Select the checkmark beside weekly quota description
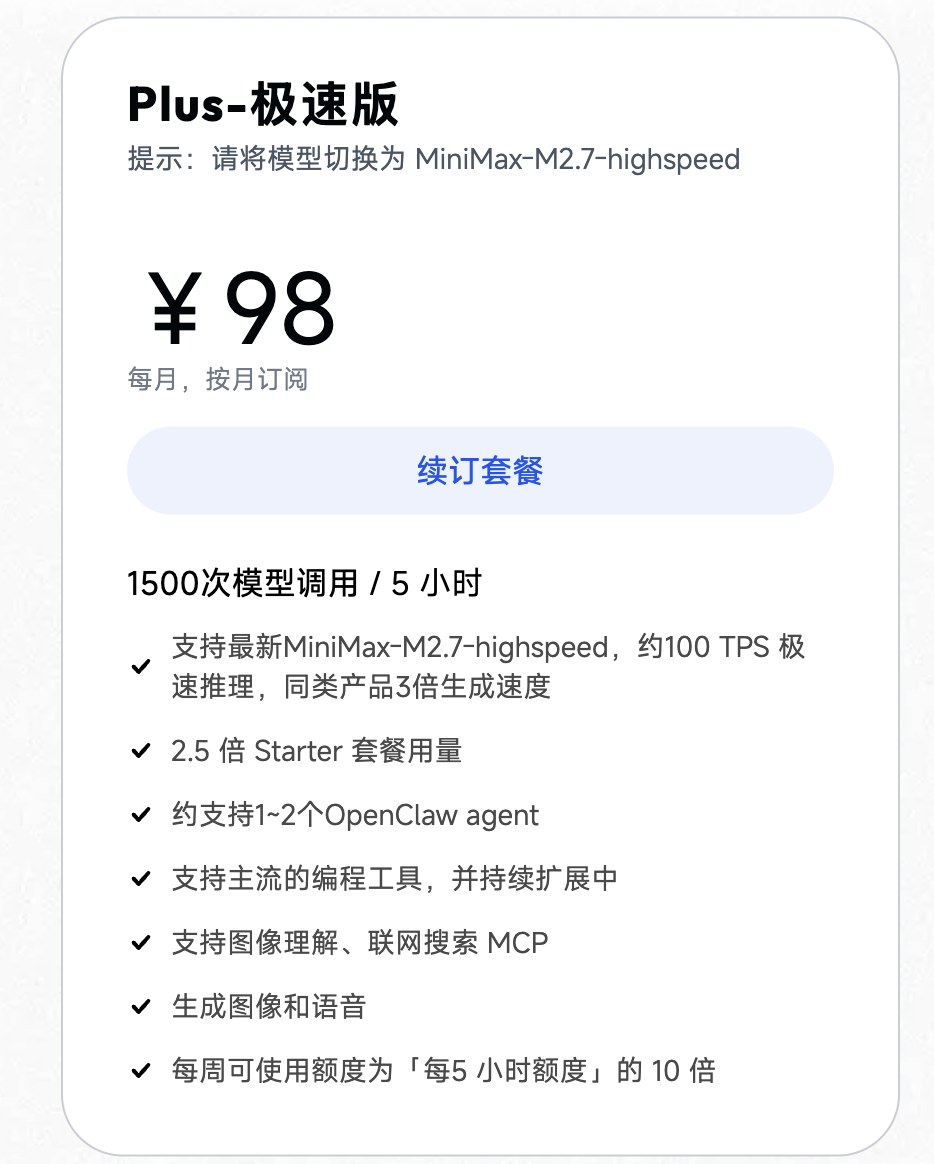Image resolution: width=934 pixels, height=1164 pixels. click(x=141, y=1070)
